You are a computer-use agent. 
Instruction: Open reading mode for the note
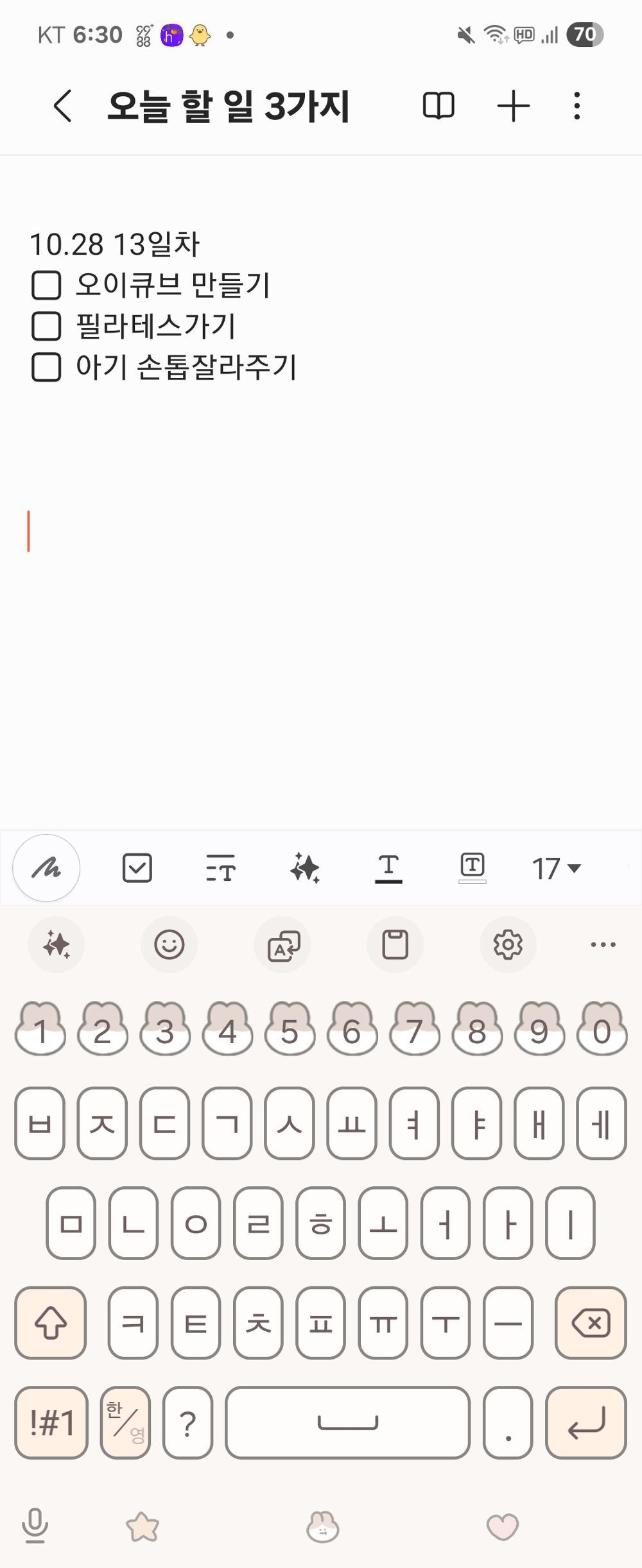pos(440,106)
